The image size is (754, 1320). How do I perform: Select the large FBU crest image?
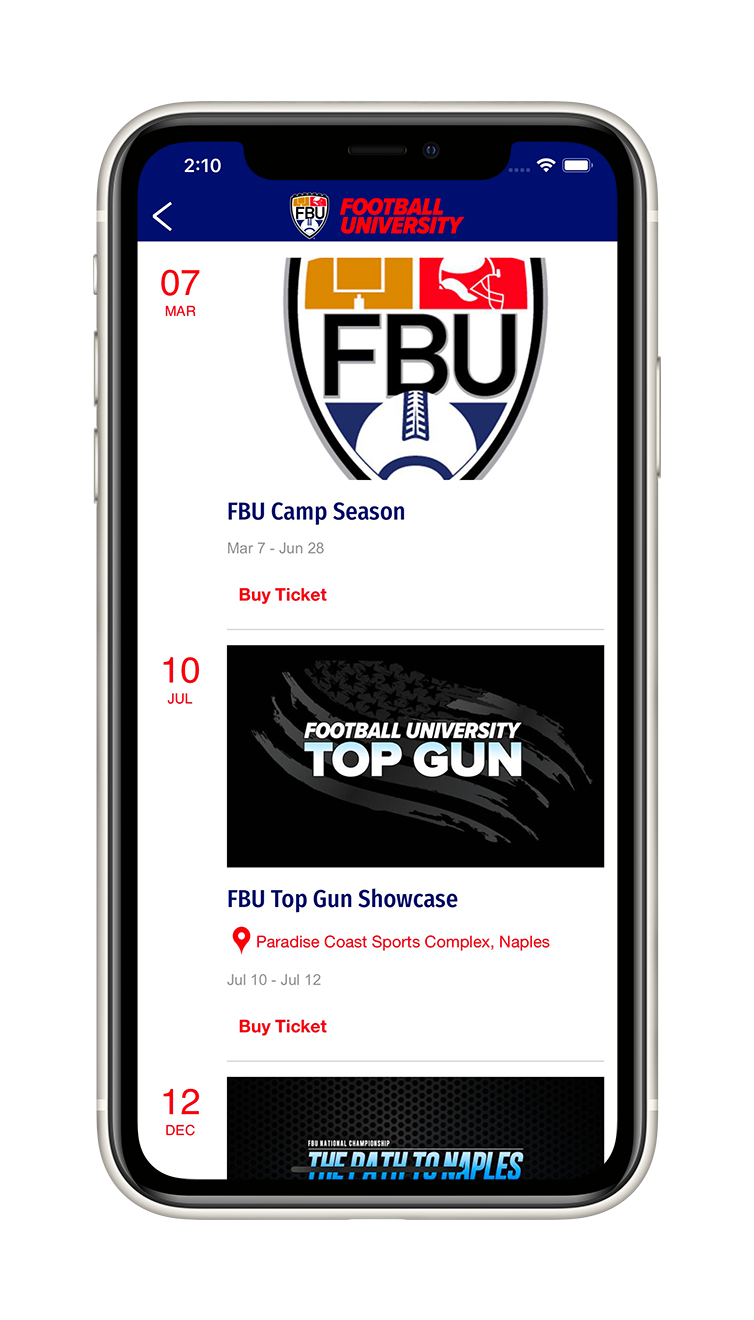(x=415, y=365)
